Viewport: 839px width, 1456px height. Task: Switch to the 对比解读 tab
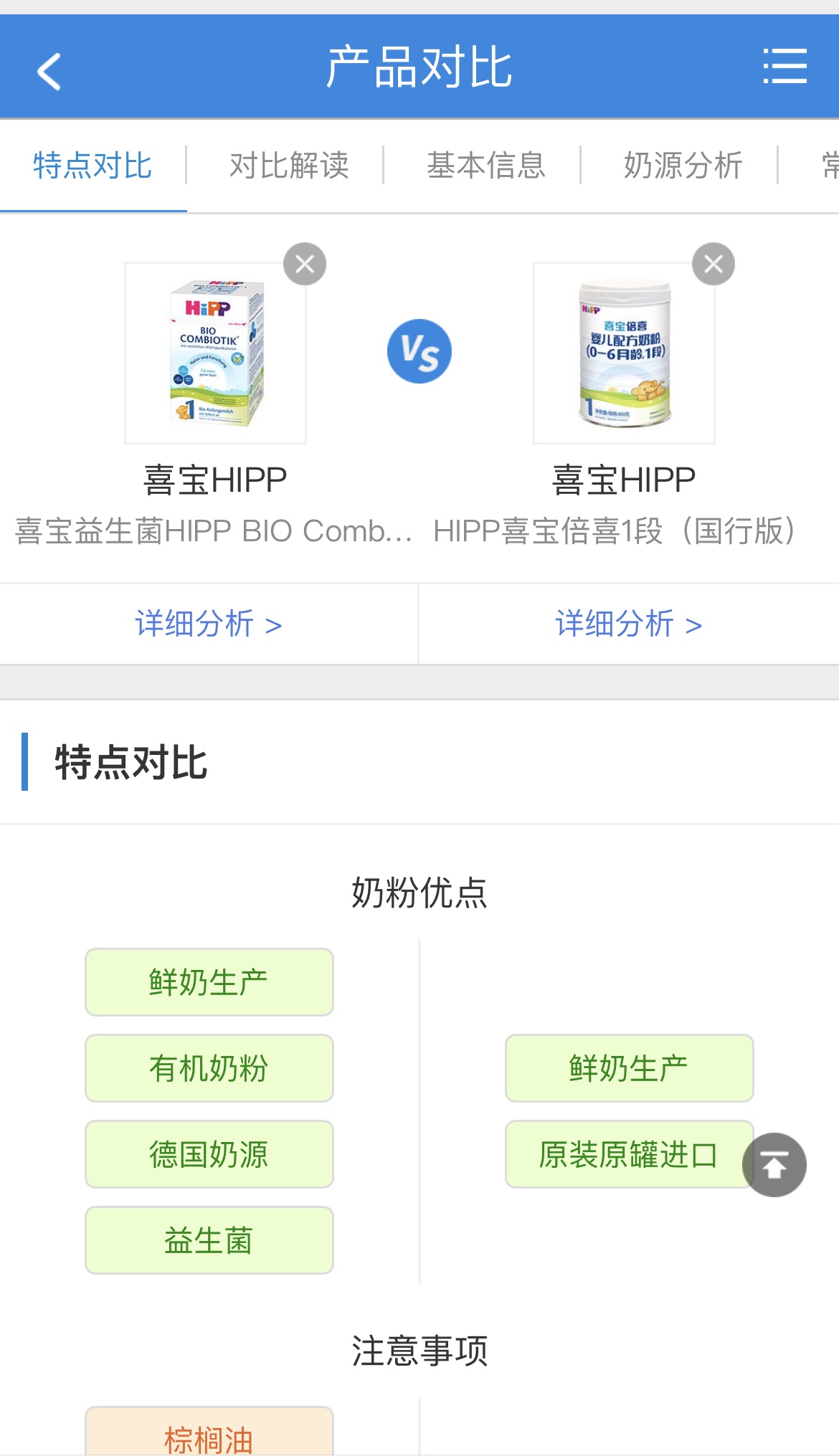(288, 166)
